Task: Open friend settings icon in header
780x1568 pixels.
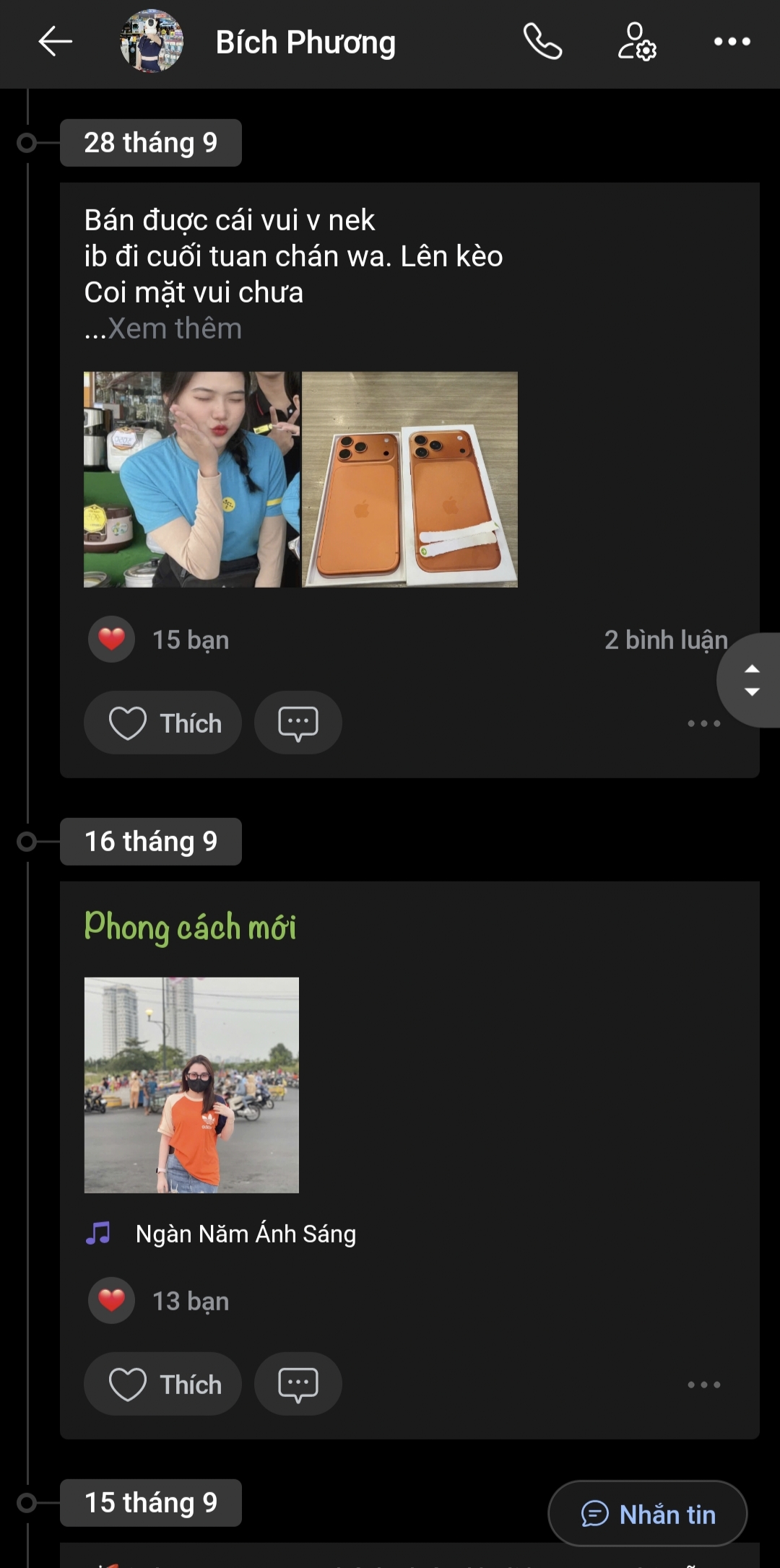Action: click(636, 42)
